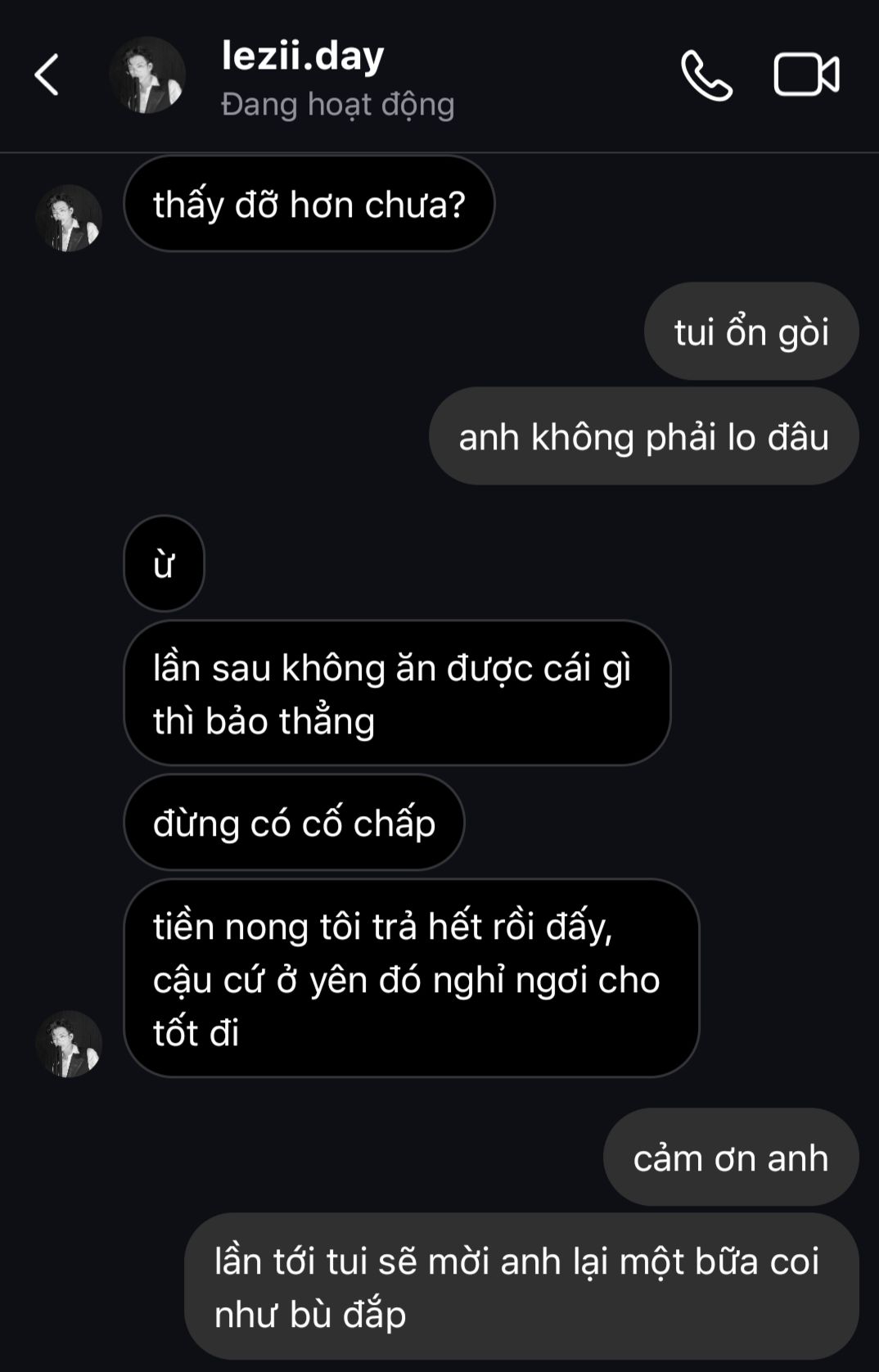Tap the header profile picture
Image resolution: width=879 pixels, height=1372 pixels.
click(x=147, y=74)
